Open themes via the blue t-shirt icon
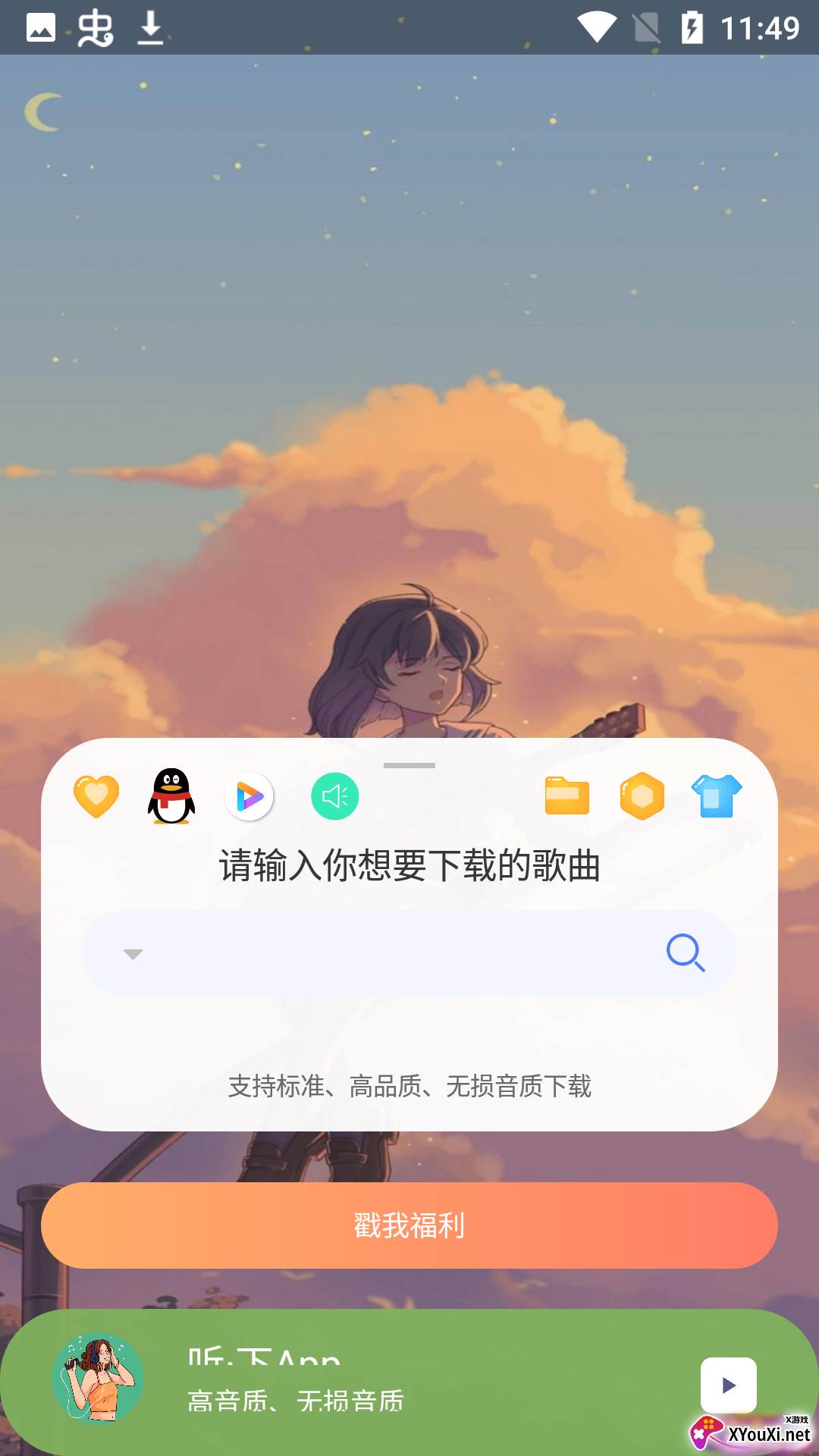 coord(717,796)
